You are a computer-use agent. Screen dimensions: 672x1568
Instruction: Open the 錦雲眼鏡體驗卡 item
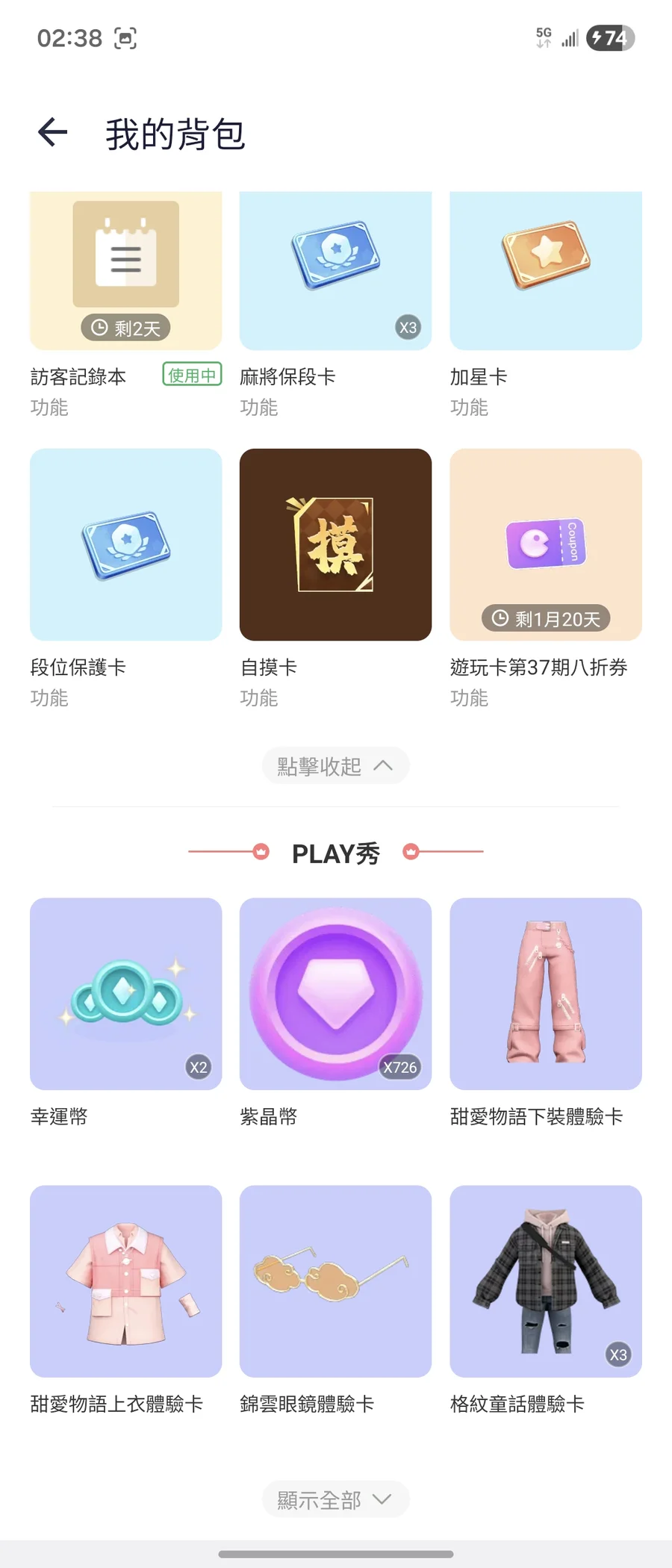tap(335, 1281)
